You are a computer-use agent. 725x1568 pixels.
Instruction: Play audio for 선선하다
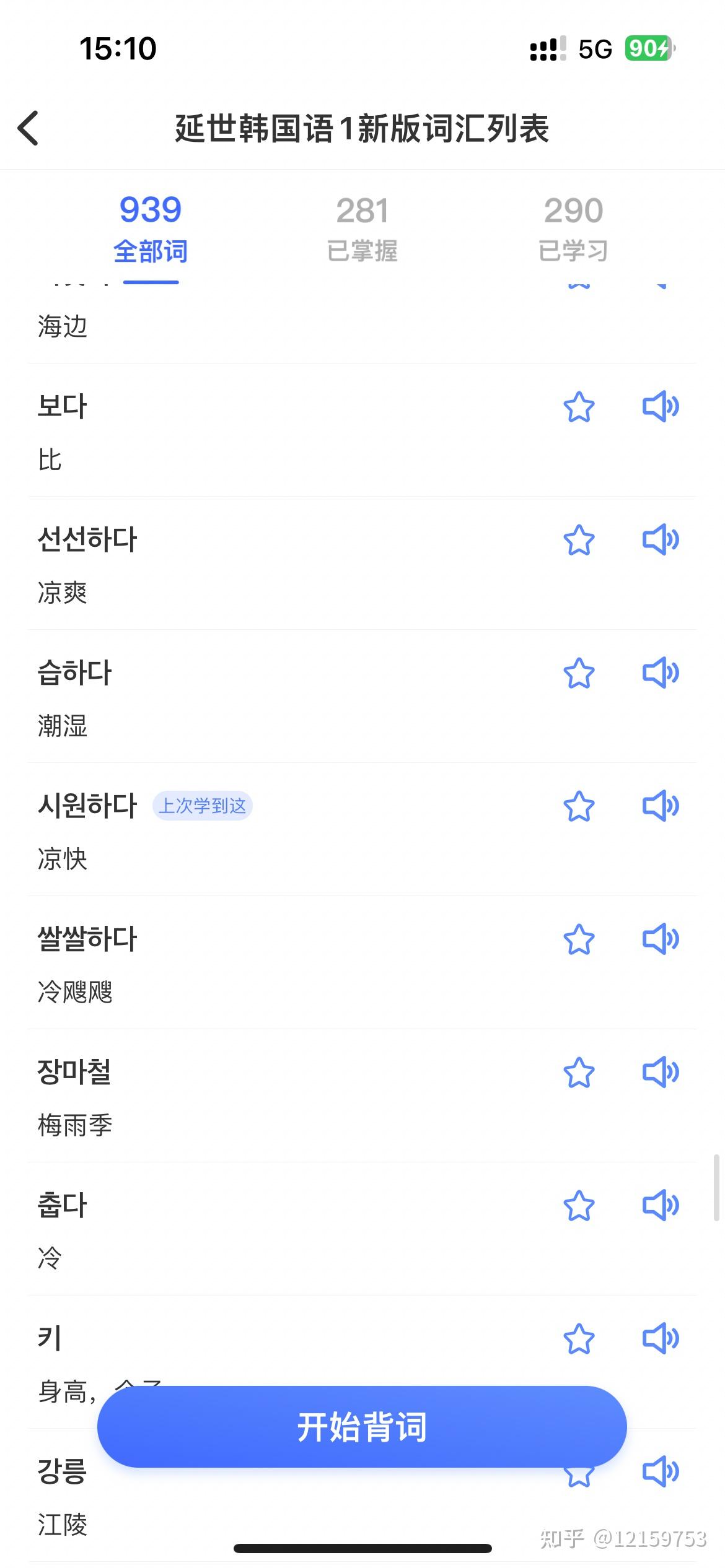coord(661,540)
